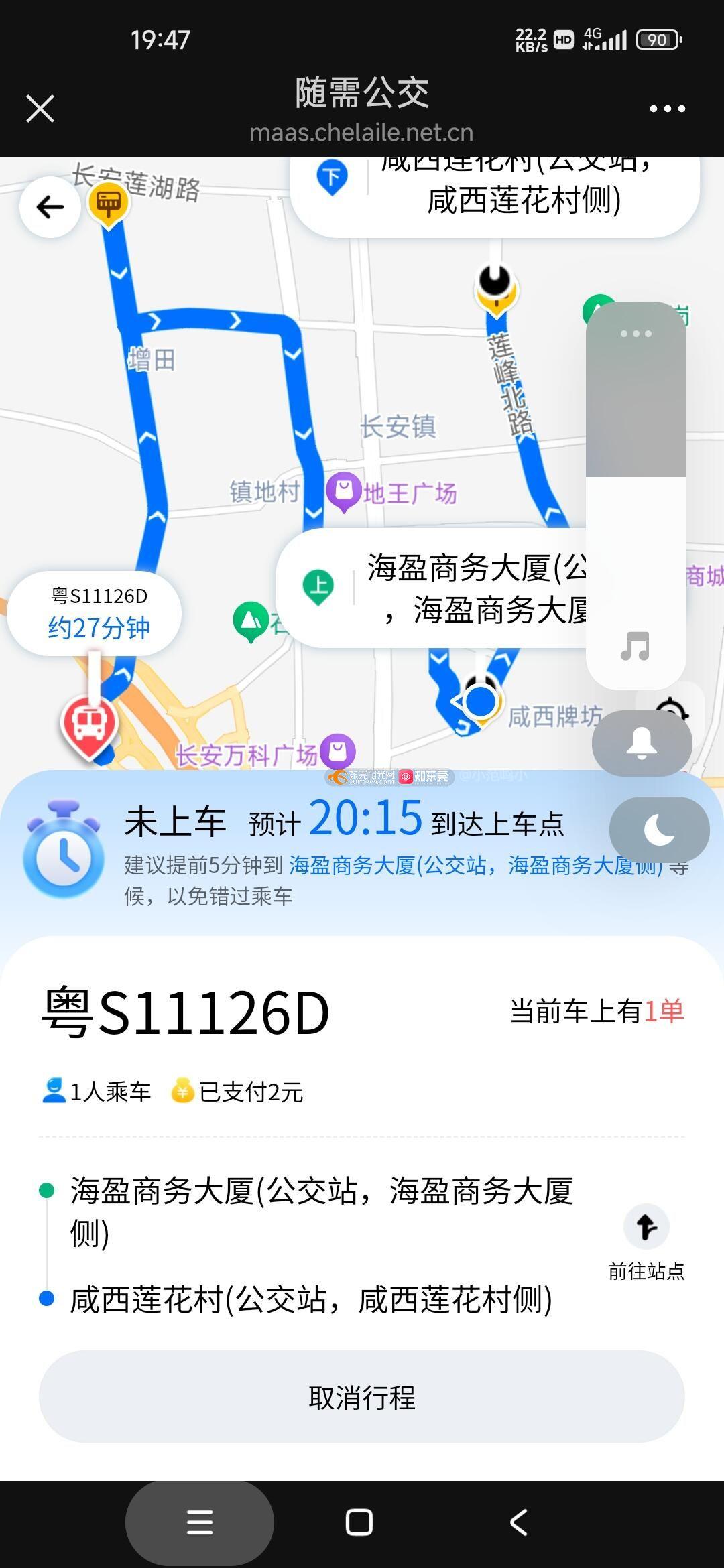Open the volume panel's three-dot settings
This screenshot has width=724, height=1568.
coord(636,334)
